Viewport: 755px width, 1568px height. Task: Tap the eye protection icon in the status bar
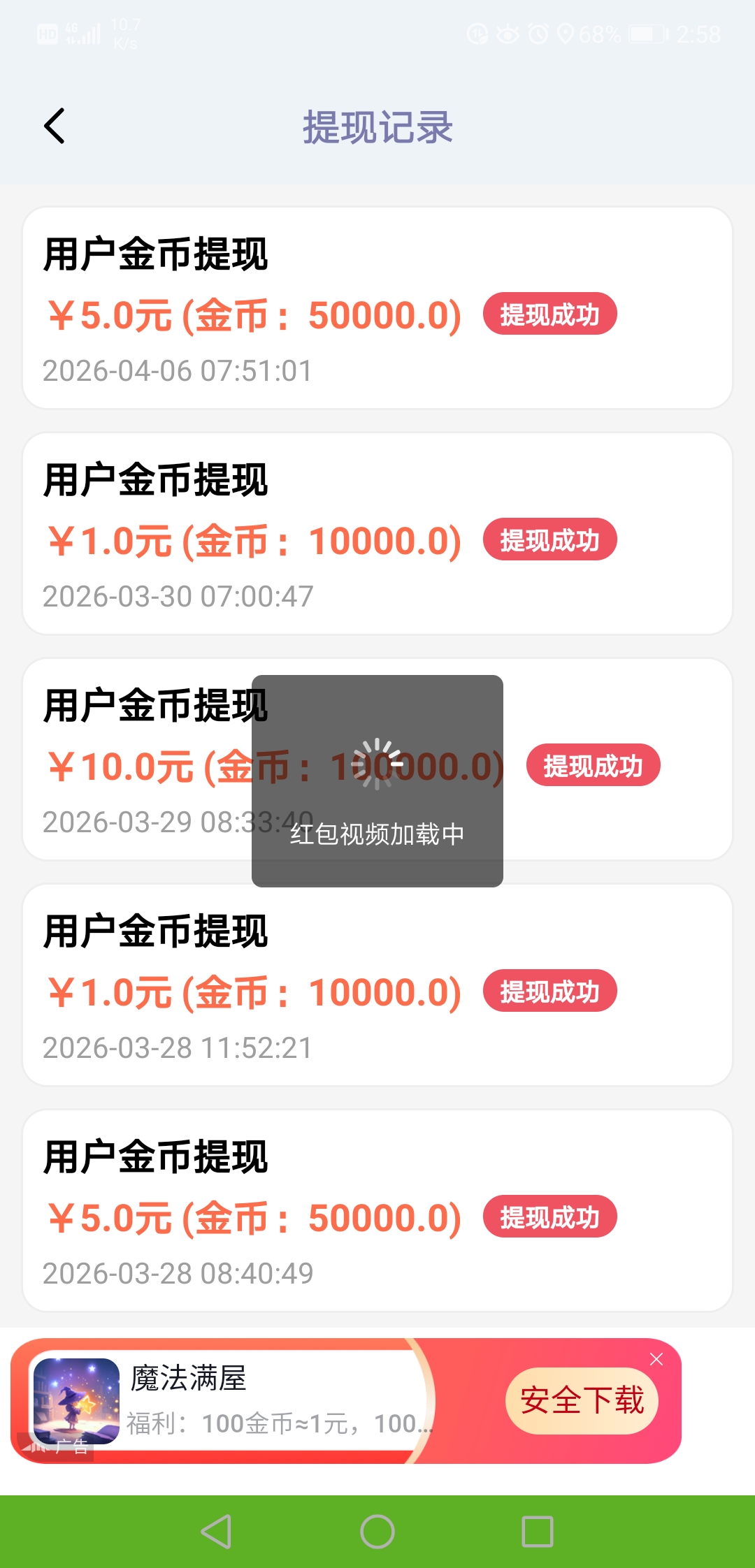coord(505,33)
